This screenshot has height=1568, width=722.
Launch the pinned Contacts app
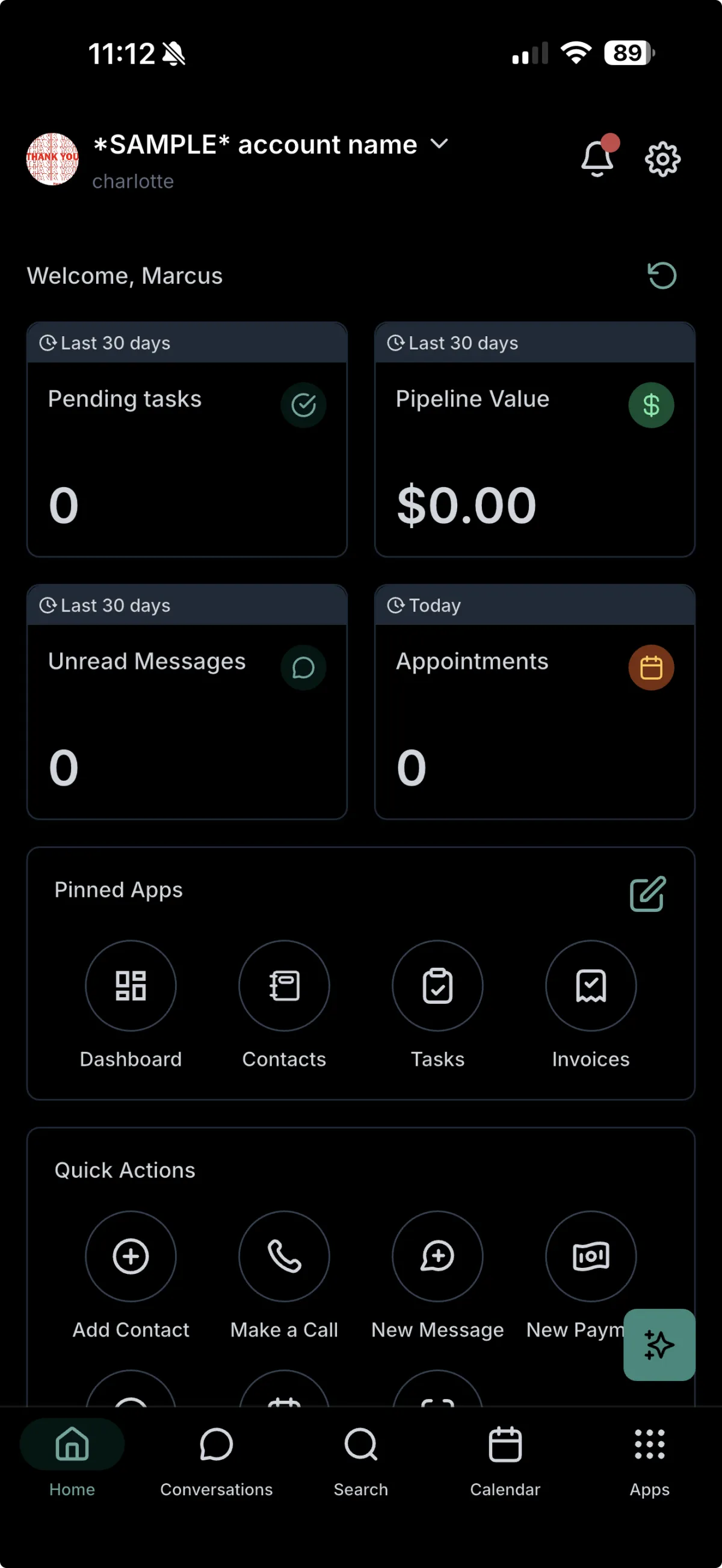(x=285, y=986)
